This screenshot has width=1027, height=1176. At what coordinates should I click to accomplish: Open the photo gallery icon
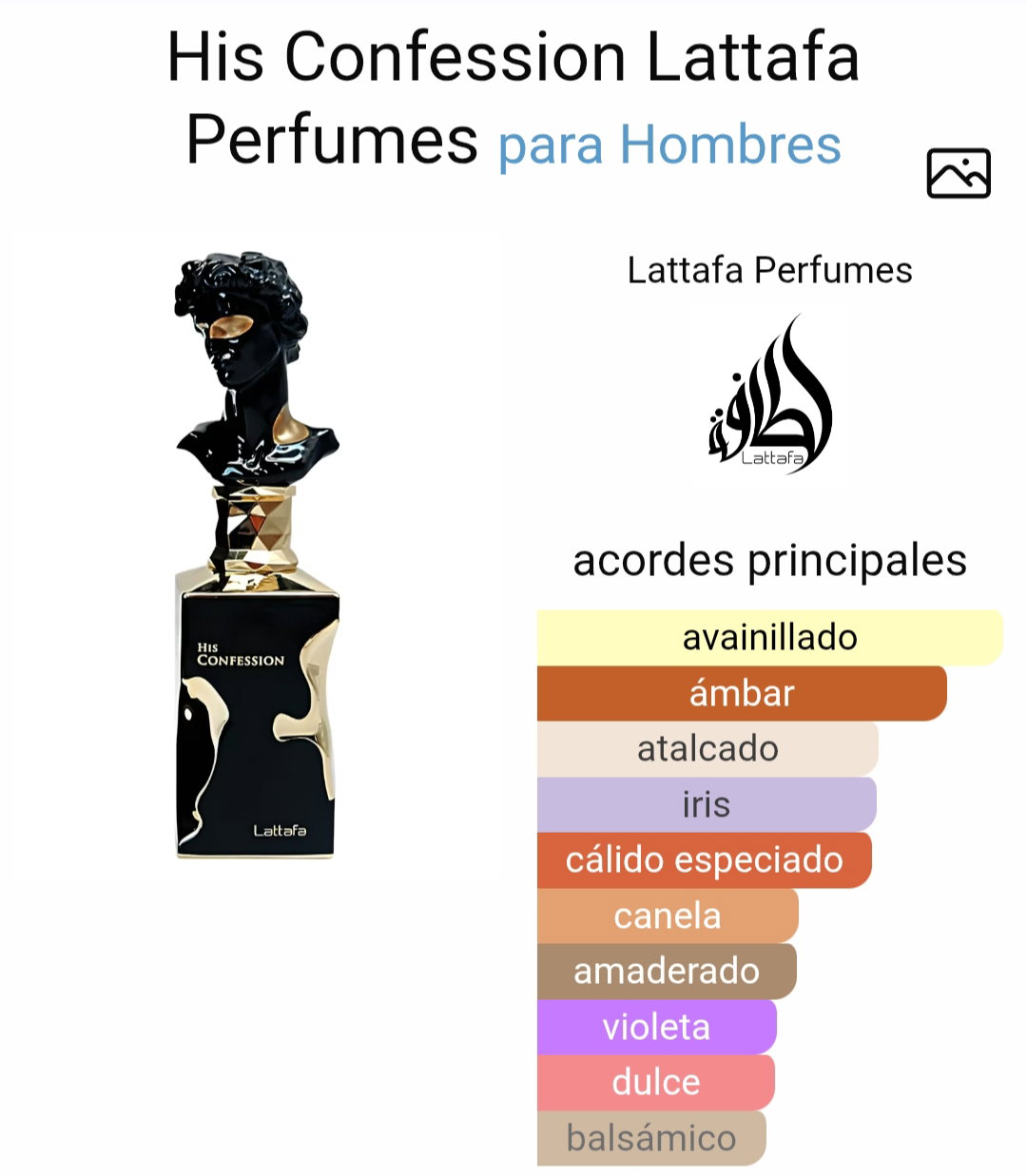[x=958, y=173]
